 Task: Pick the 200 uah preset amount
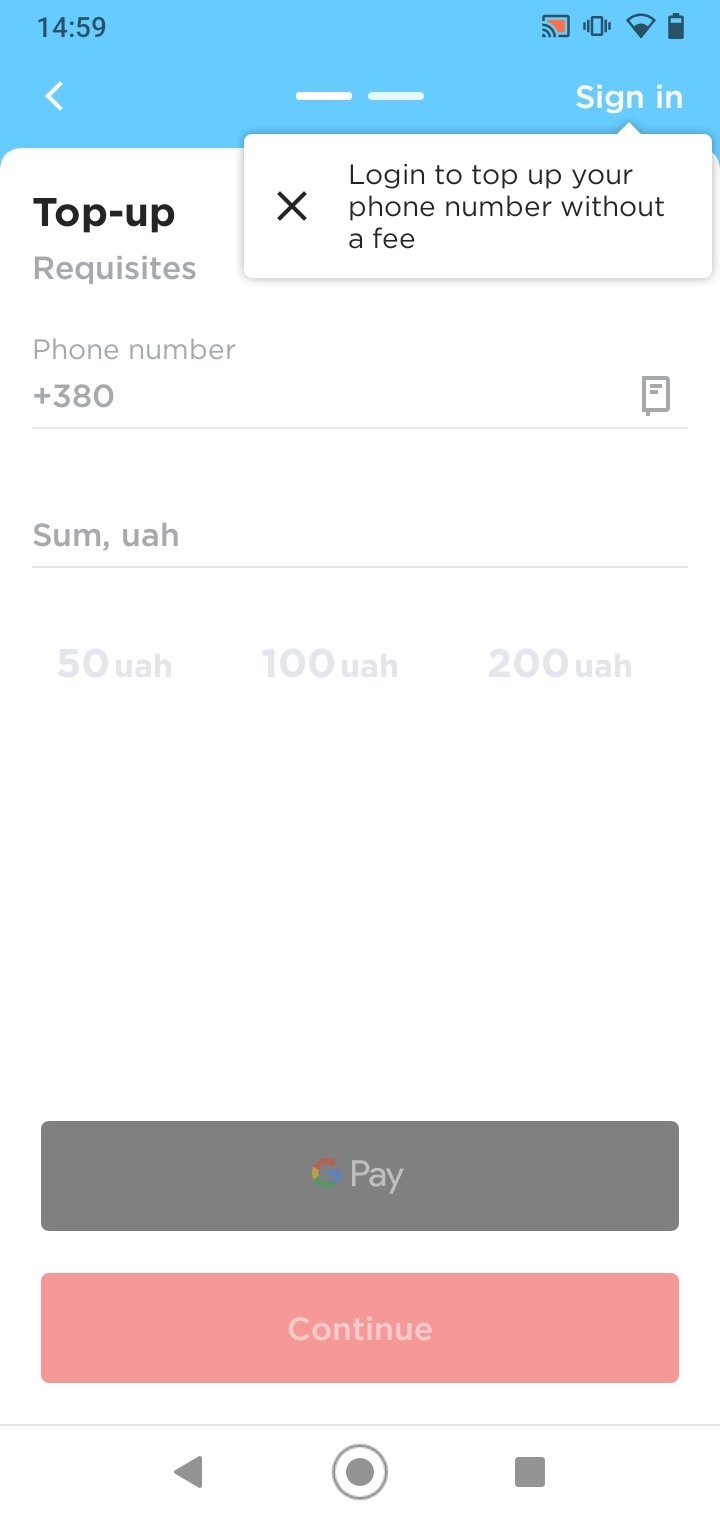(x=560, y=664)
